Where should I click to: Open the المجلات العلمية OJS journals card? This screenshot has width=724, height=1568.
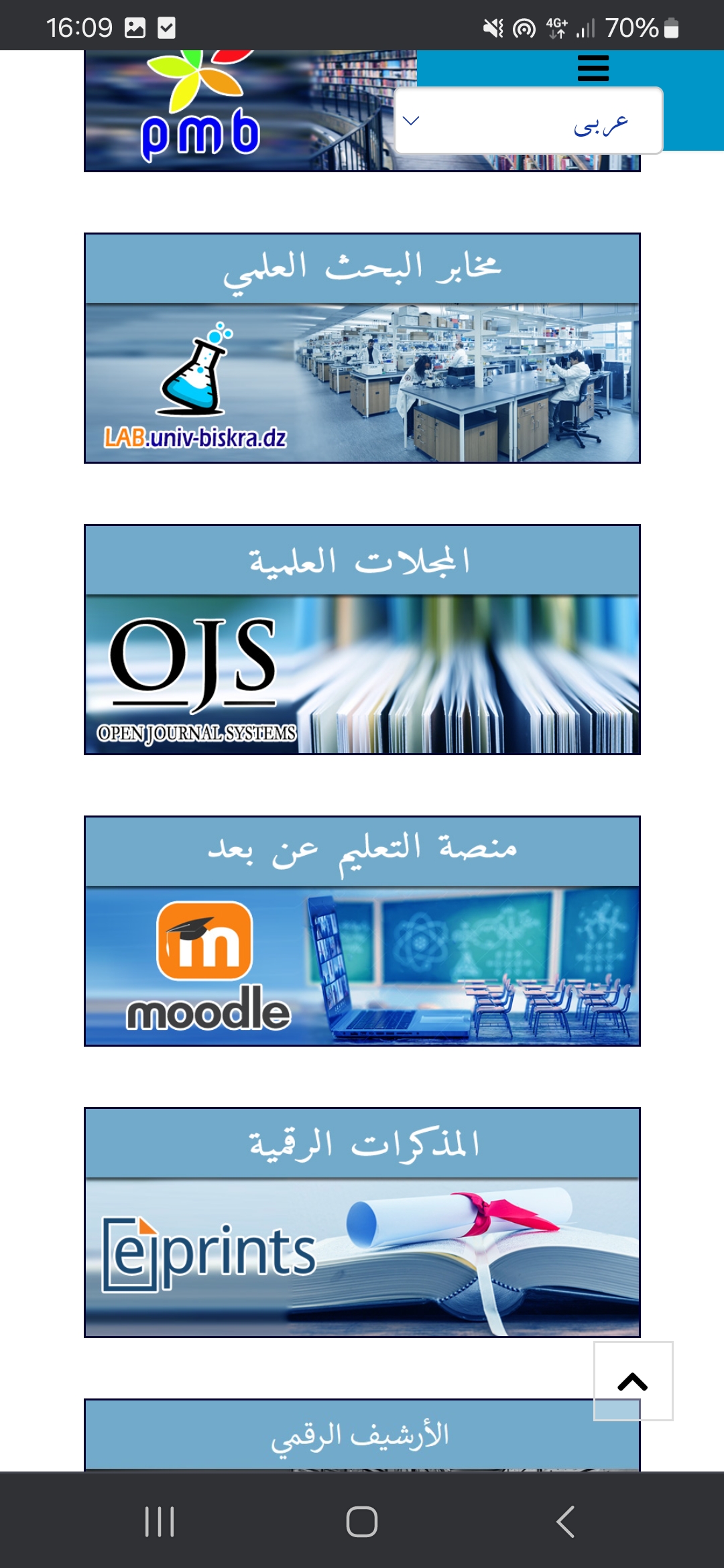pyautogui.click(x=362, y=639)
